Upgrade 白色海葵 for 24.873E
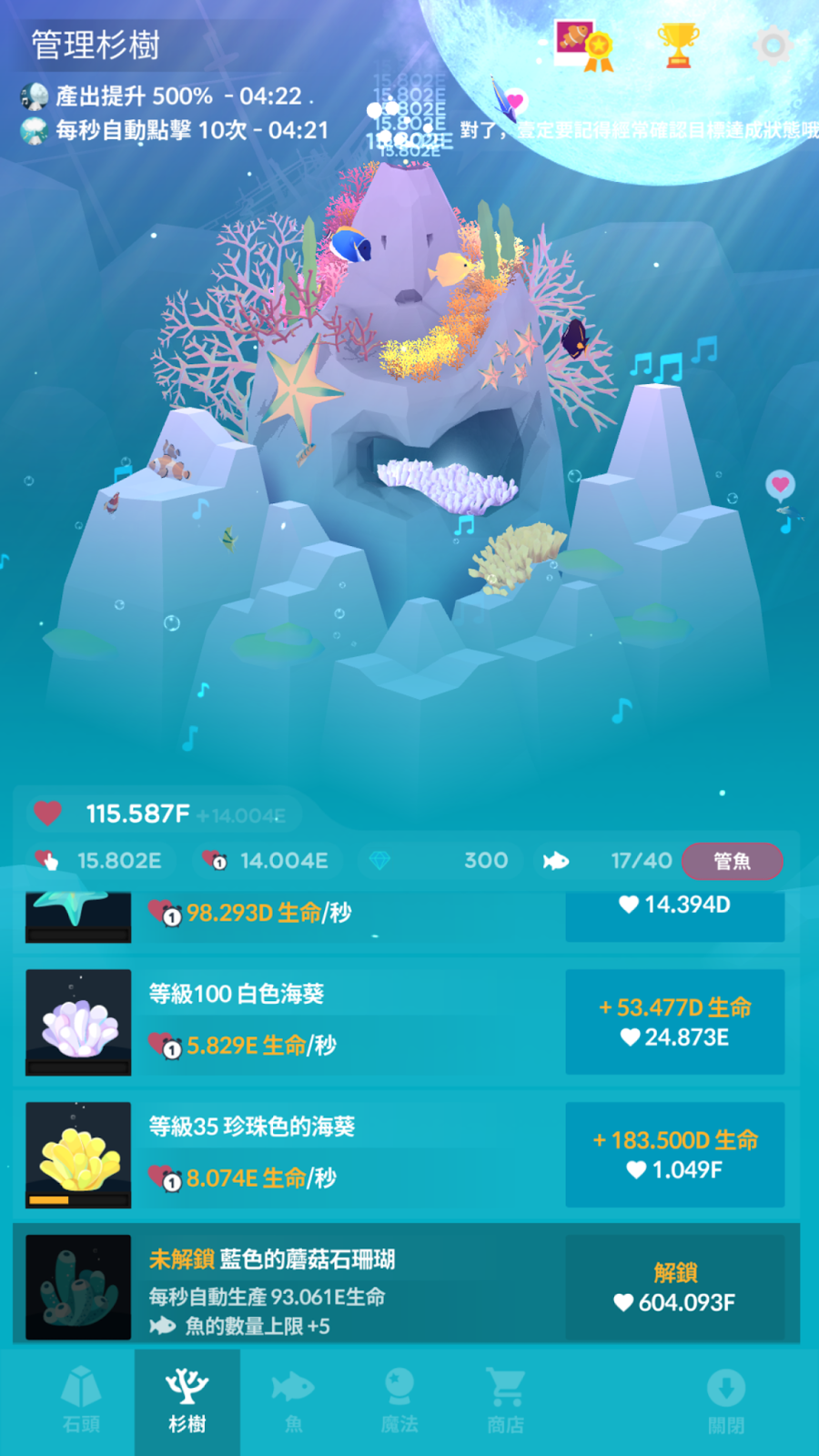The height and width of the screenshot is (1456, 819). point(674,1022)
